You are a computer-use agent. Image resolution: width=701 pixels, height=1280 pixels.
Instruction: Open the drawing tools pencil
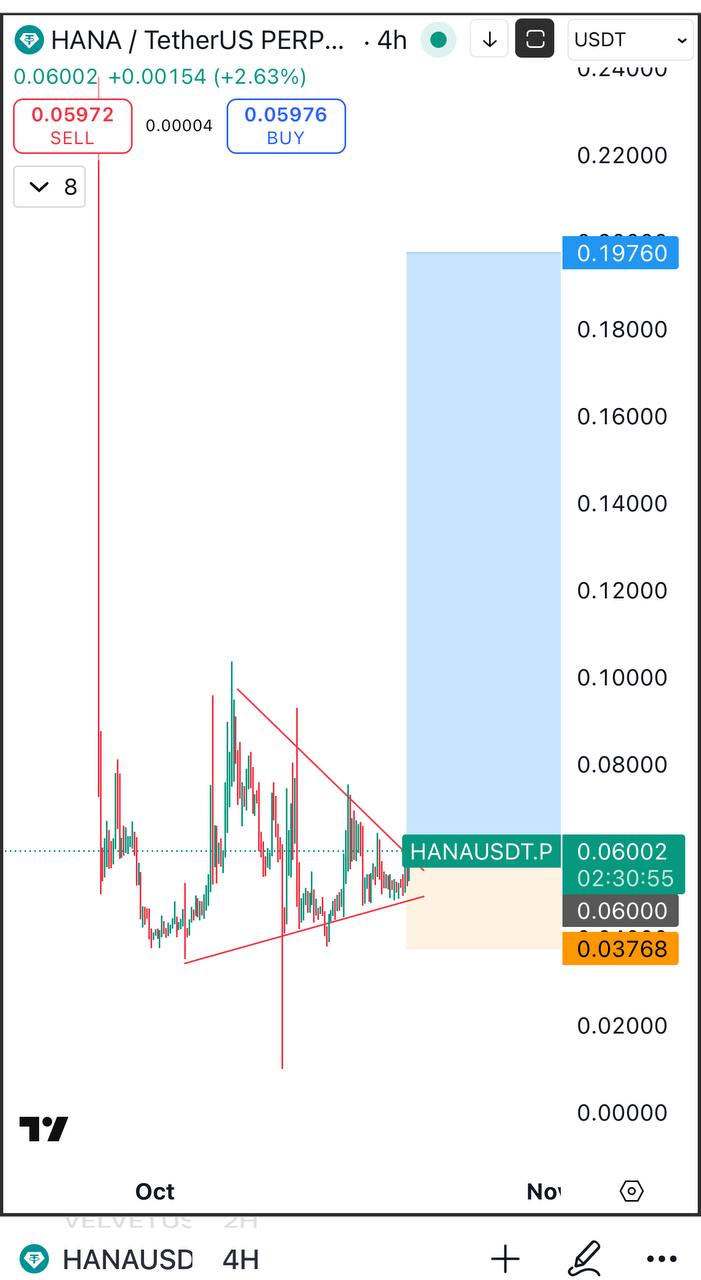584,1258
